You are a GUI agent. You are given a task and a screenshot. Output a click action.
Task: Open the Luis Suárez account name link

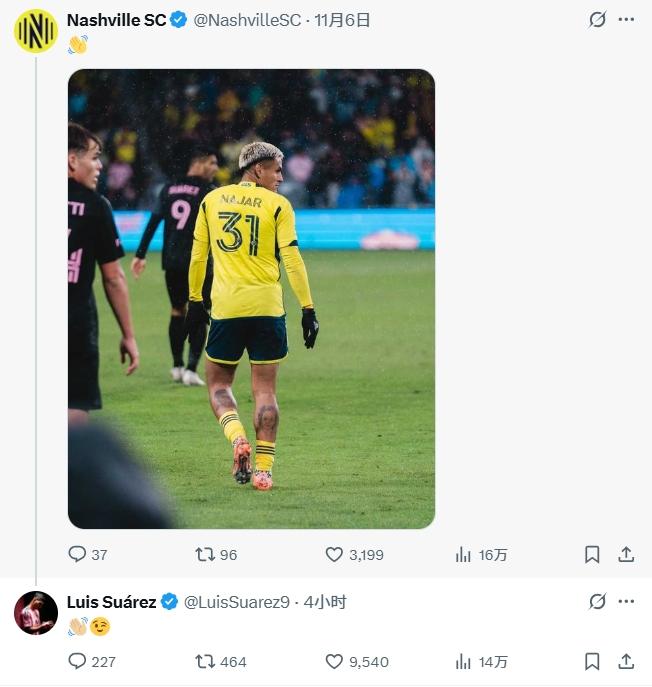click(111, 602)
